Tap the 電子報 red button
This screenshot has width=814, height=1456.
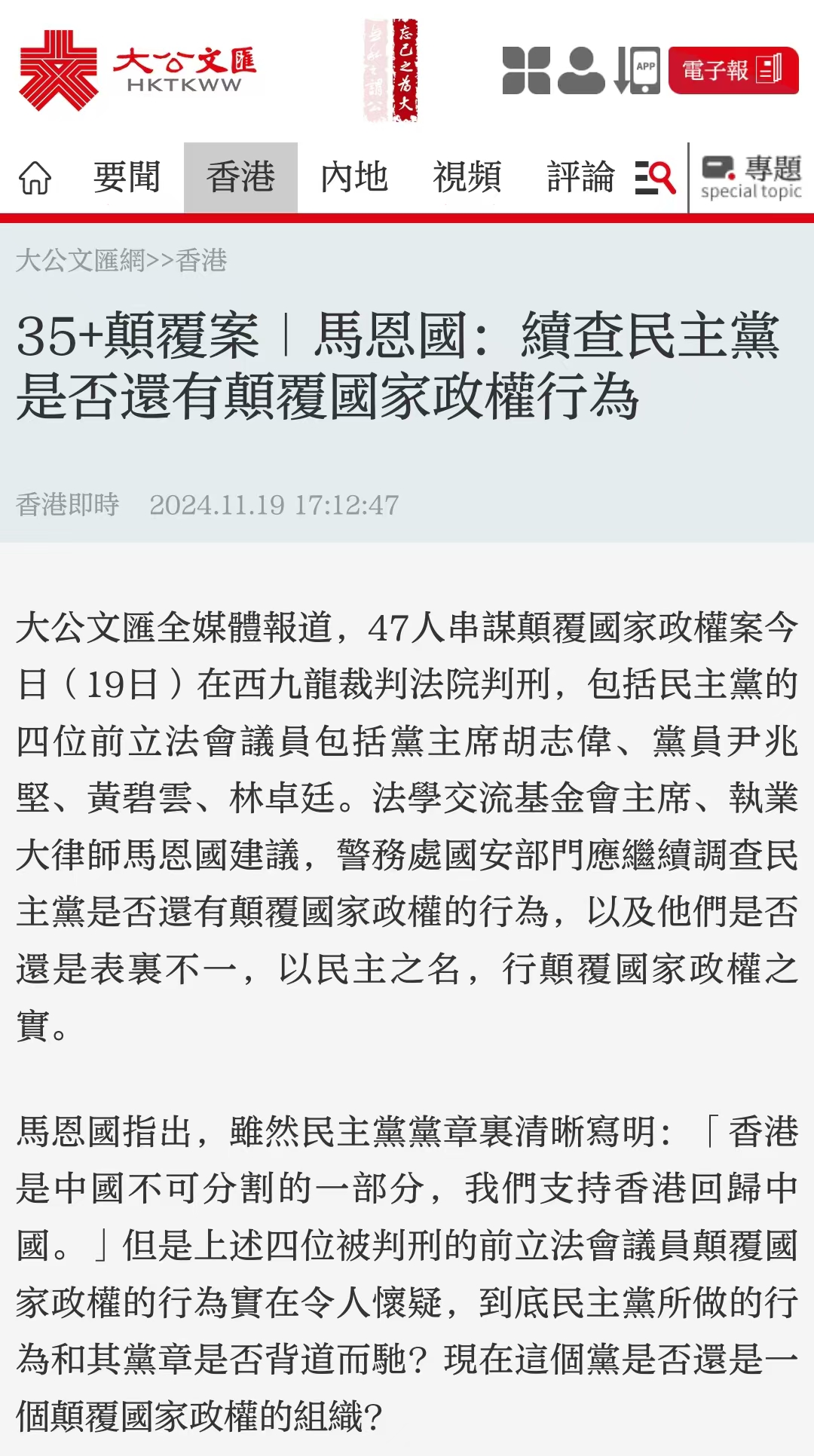733,71
